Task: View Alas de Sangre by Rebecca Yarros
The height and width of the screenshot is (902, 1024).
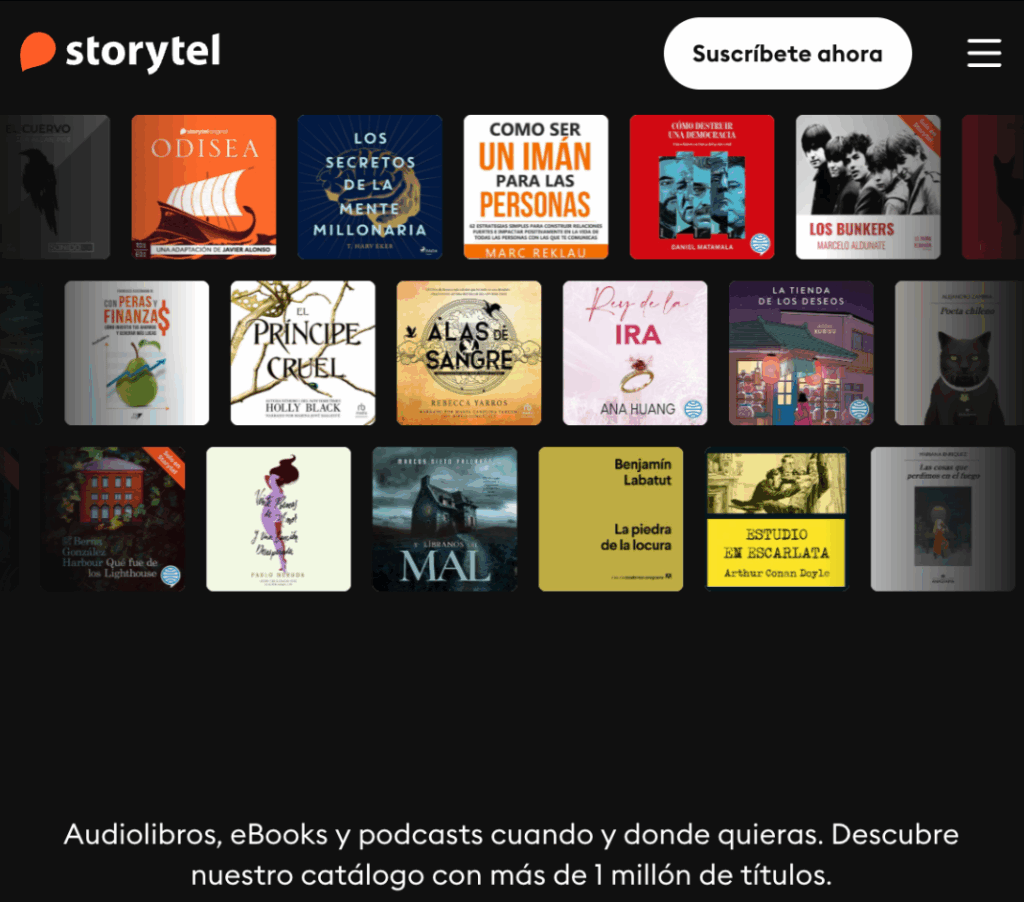Action: coord(469,353)
